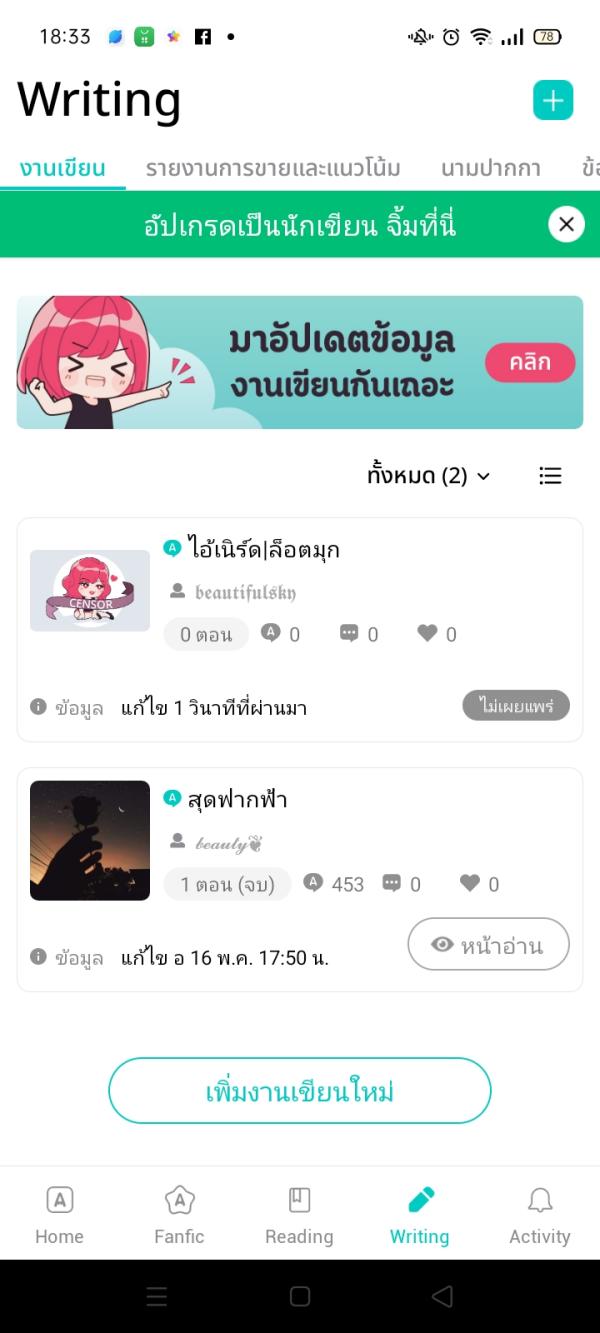Tap the อัปเกรดเป็นนักเขียน banner link

pos(299,224)
